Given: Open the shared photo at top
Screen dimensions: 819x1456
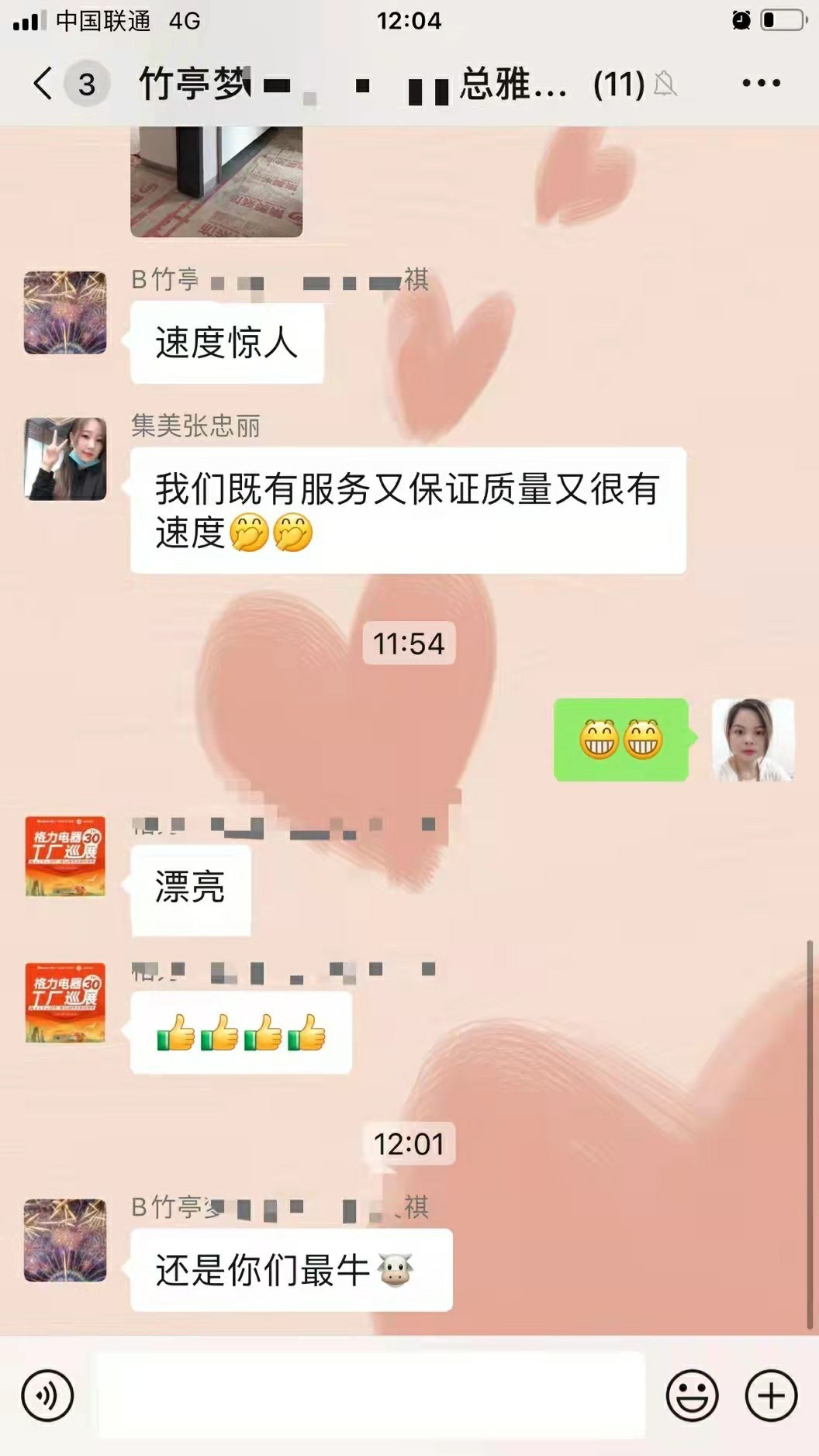Looking at the screenshot, I should point(216,181).
